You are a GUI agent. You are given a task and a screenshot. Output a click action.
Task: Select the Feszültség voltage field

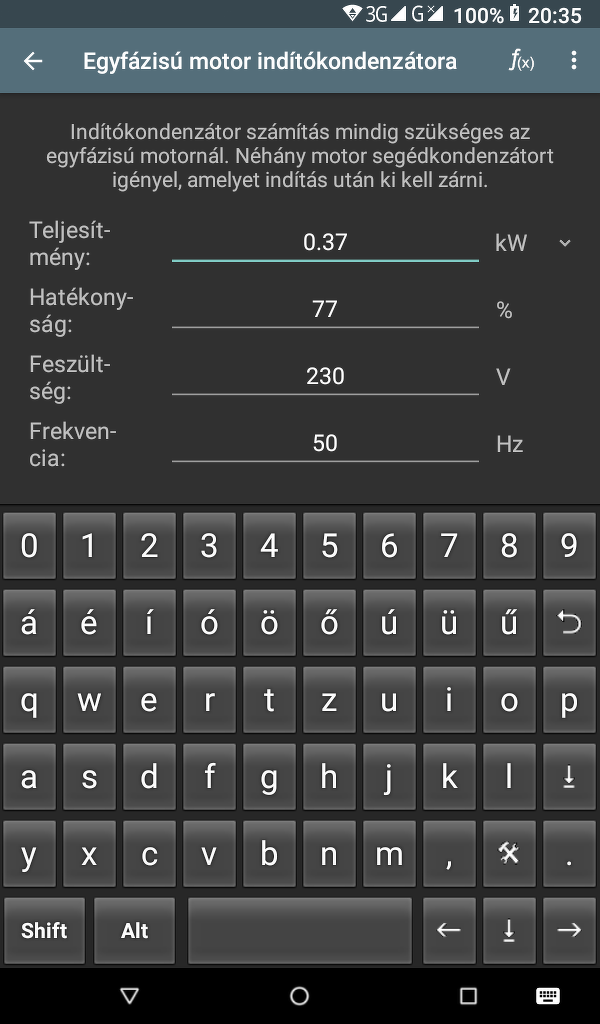coord(325,376)
